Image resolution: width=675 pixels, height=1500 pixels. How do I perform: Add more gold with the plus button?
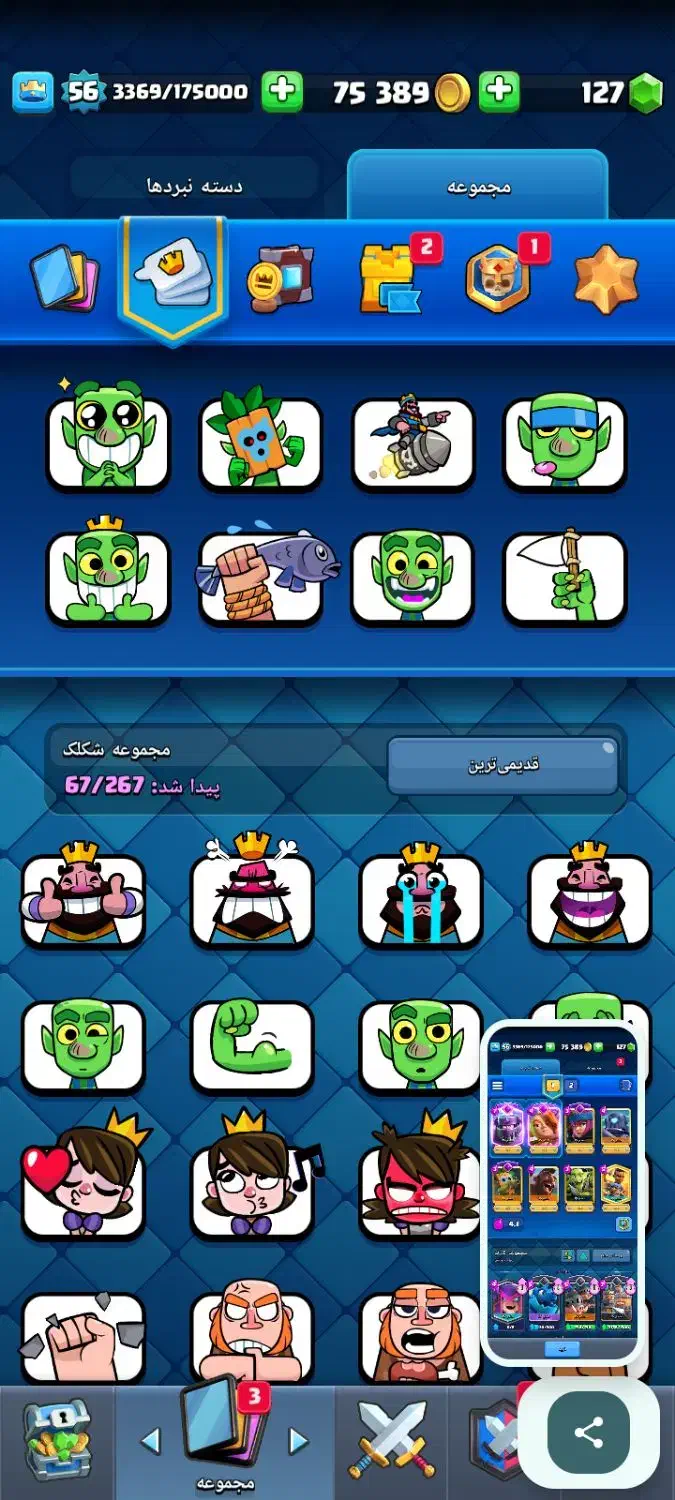282,93
